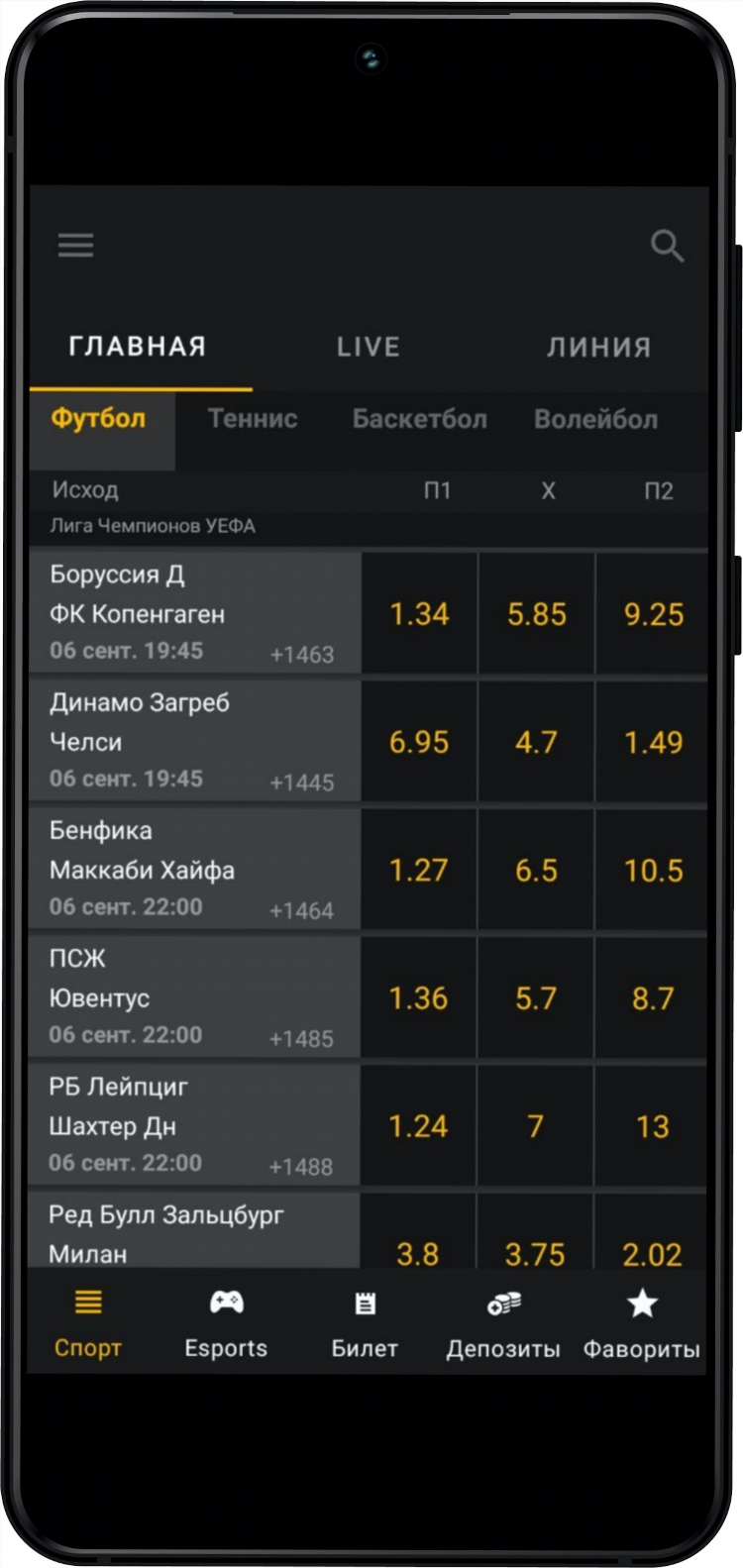The height and width of the screenshot is (1568, 743).
Task: Bet on Челси win at 1.49
Action: (x=653, y=742)
